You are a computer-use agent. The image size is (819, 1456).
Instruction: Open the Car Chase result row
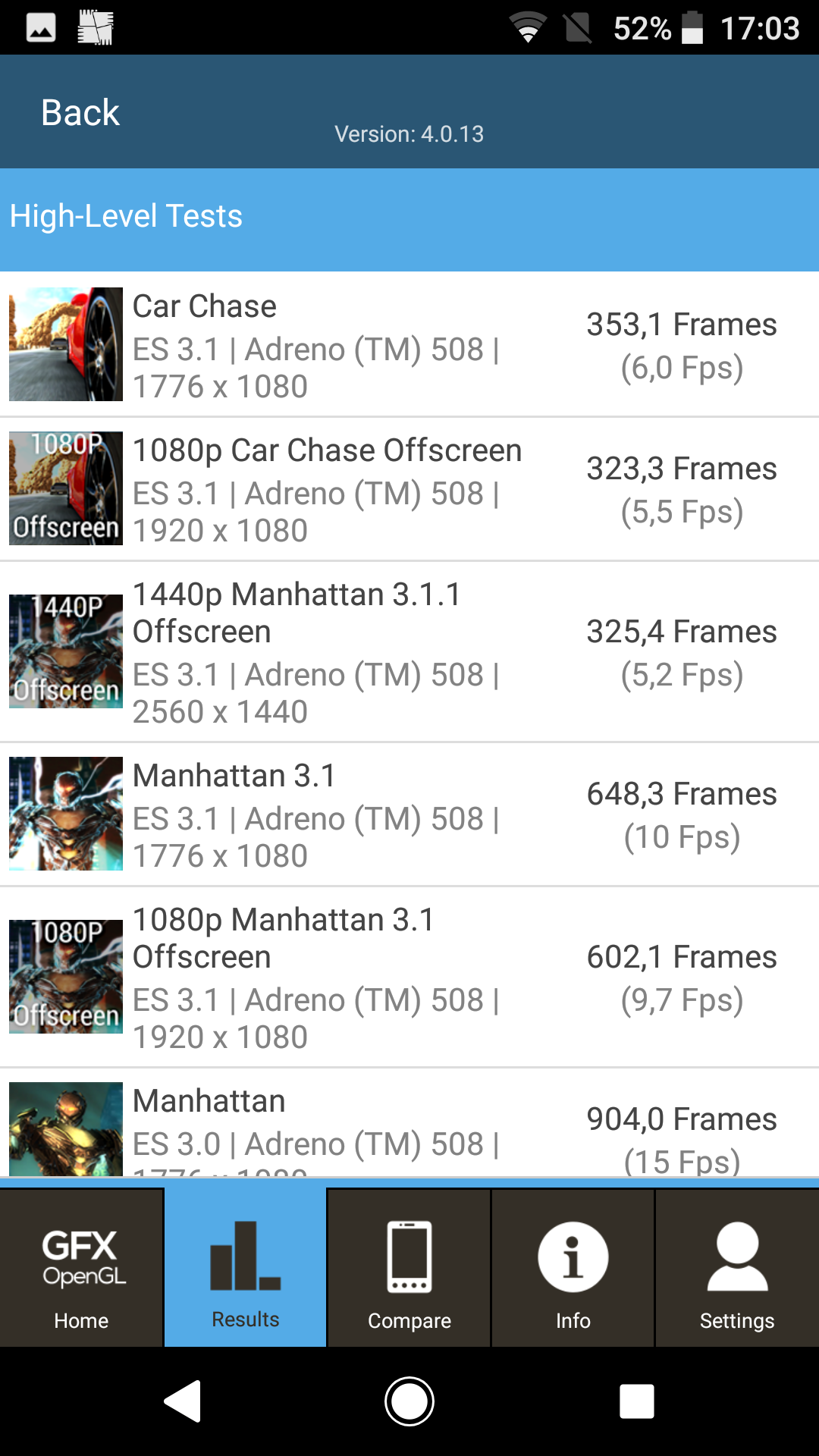pyautogui.click(x=409, y=344)
